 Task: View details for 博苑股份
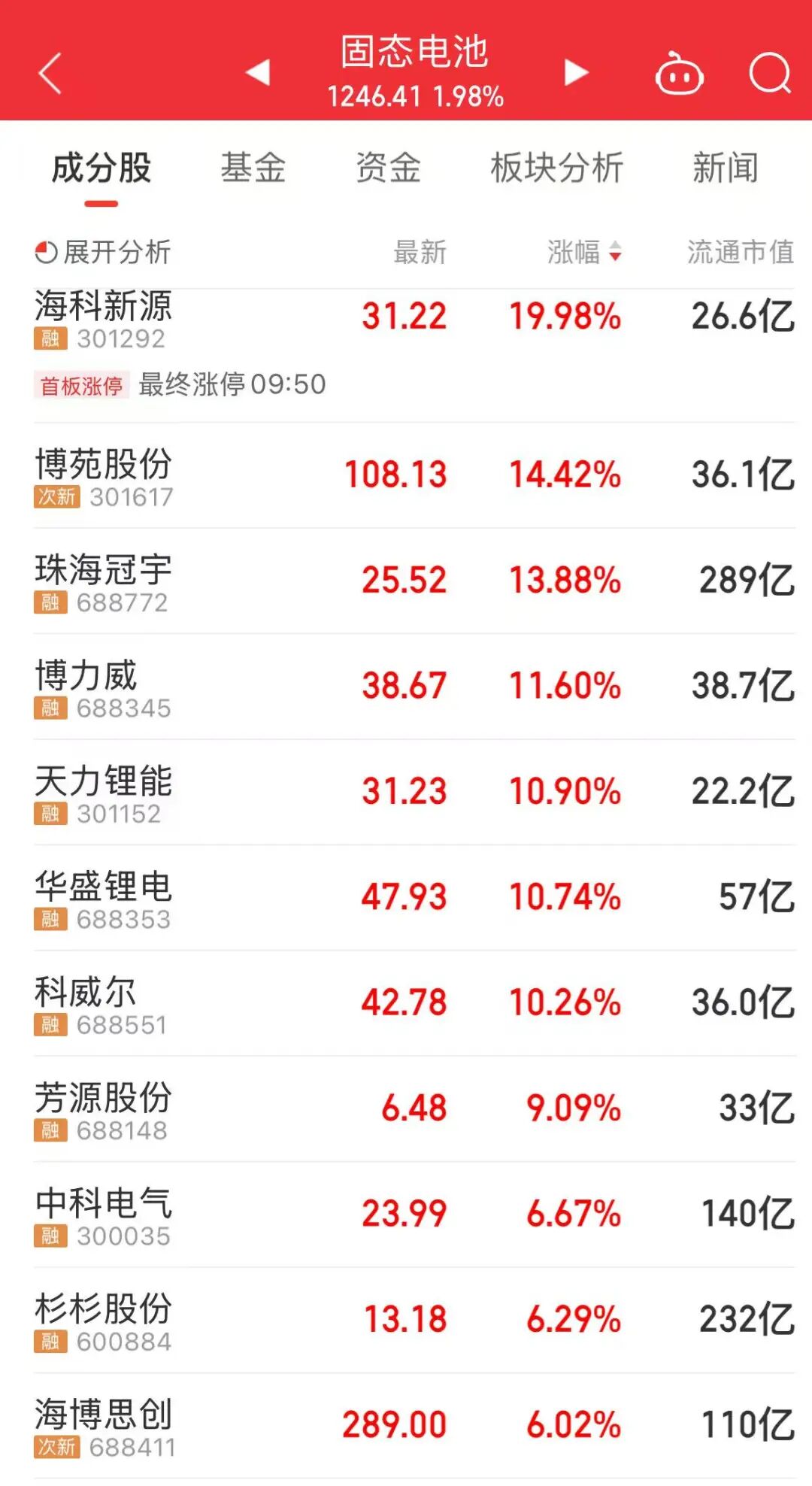104,476
